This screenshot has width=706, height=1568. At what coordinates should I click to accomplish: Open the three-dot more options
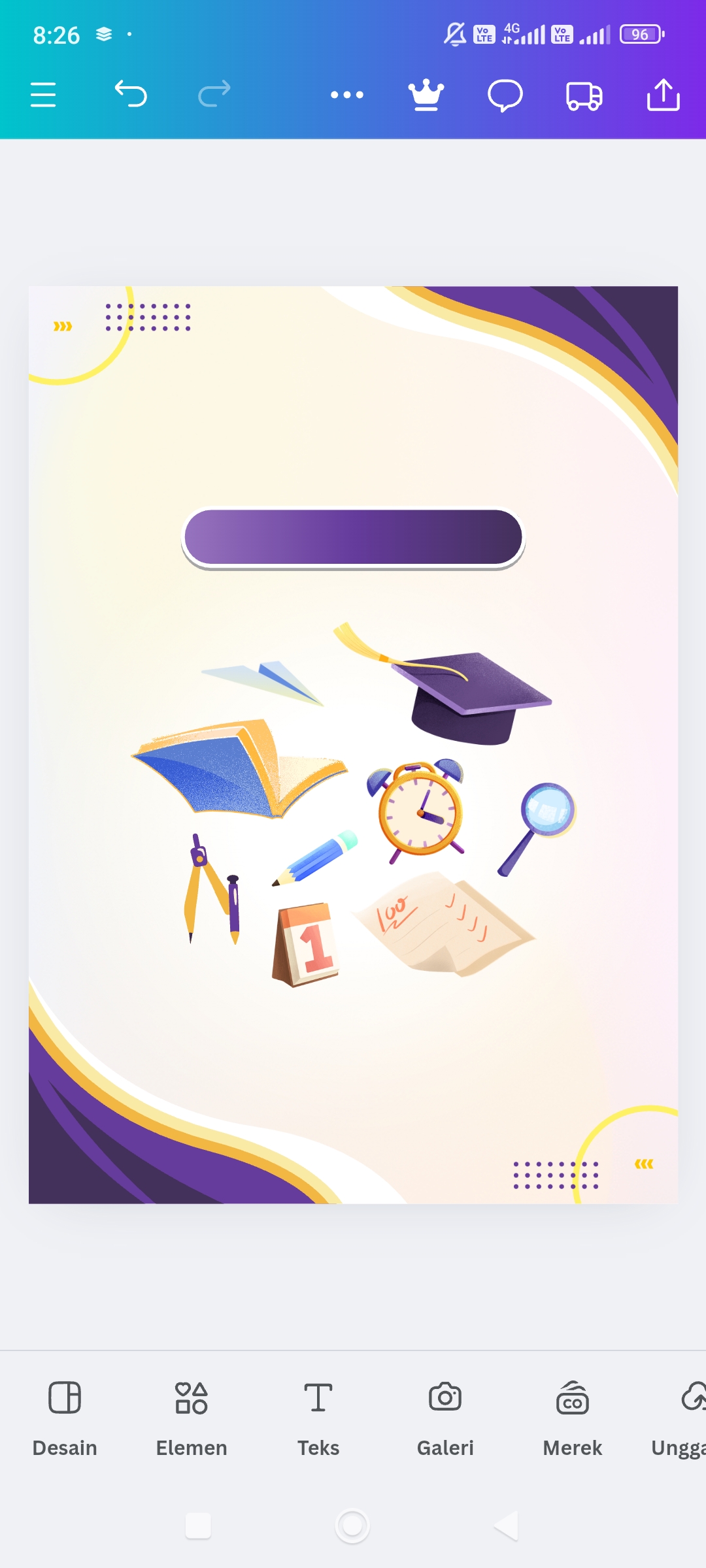(x=347, y=95)
